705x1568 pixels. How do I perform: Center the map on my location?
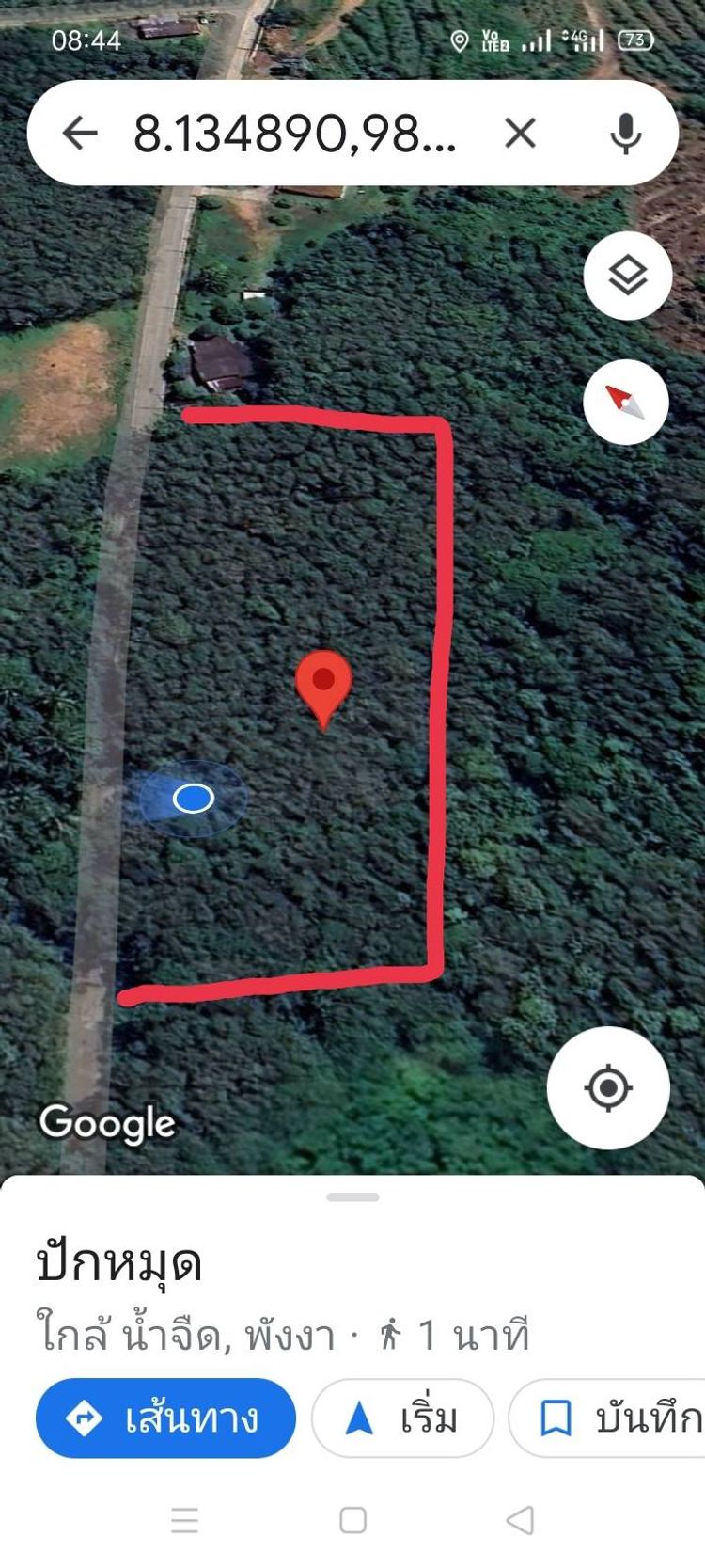coord(608,1088)
